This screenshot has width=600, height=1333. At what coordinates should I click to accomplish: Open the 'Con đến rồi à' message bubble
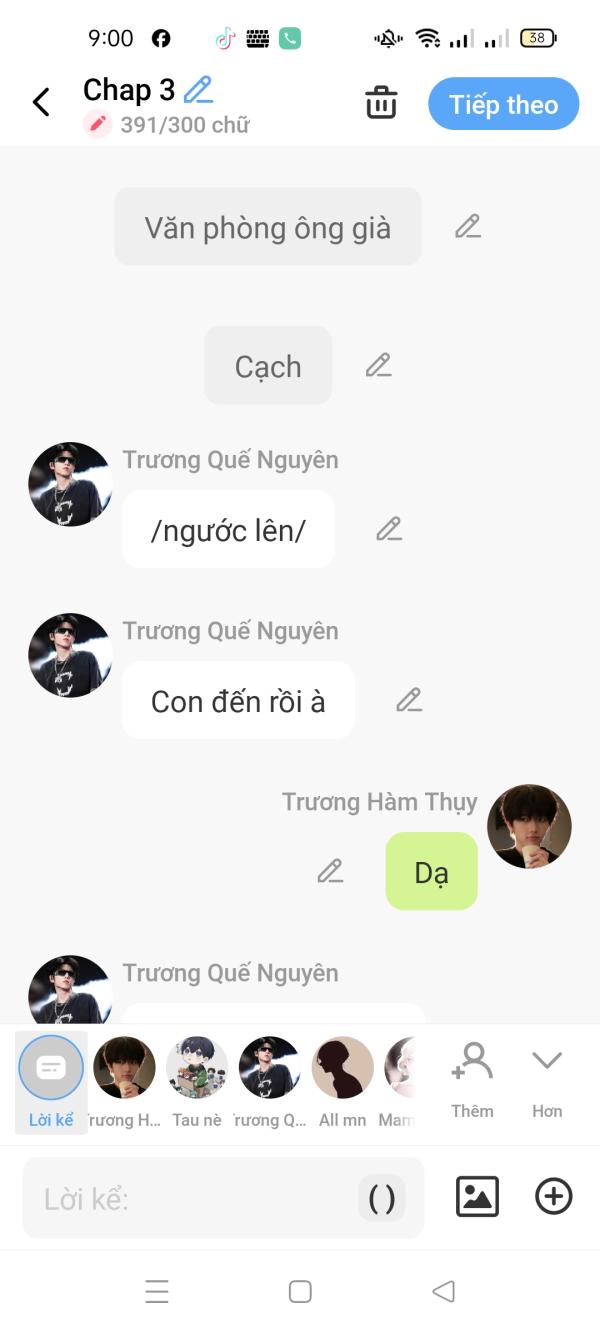coord(238,701)
